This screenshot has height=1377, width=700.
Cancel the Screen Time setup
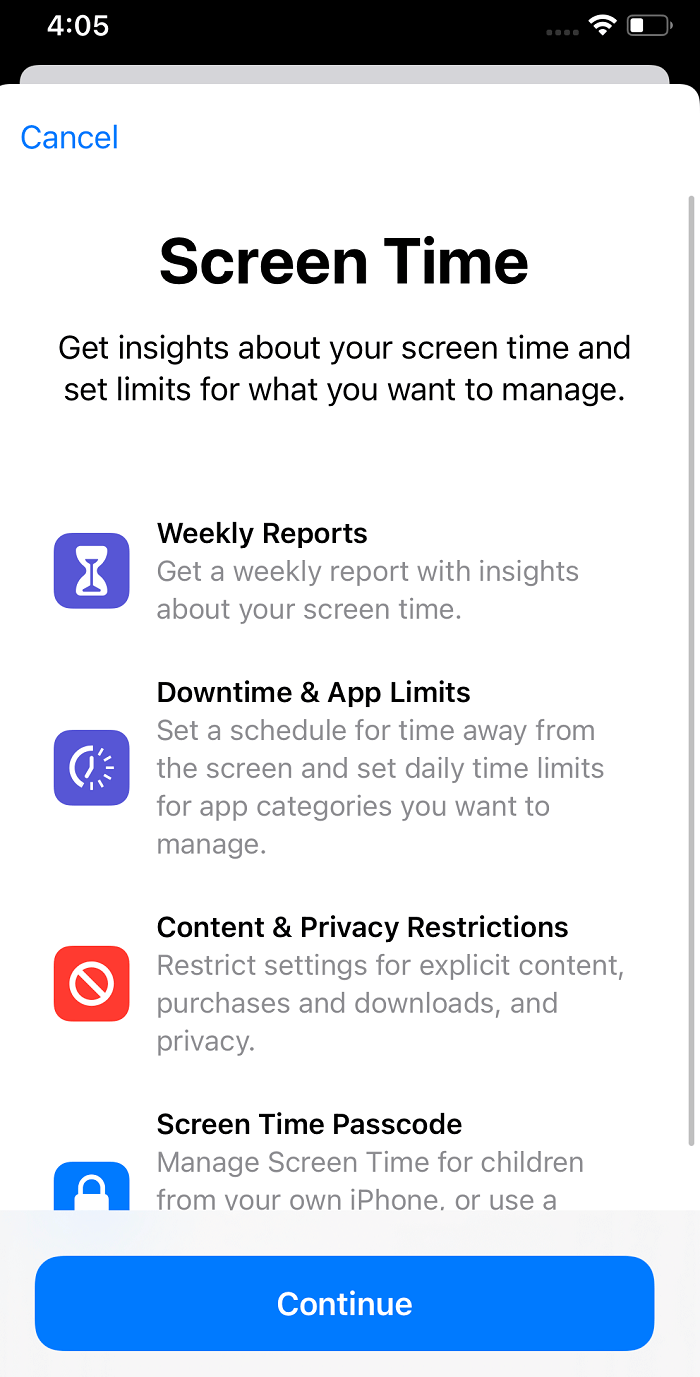tap(69, 137)
